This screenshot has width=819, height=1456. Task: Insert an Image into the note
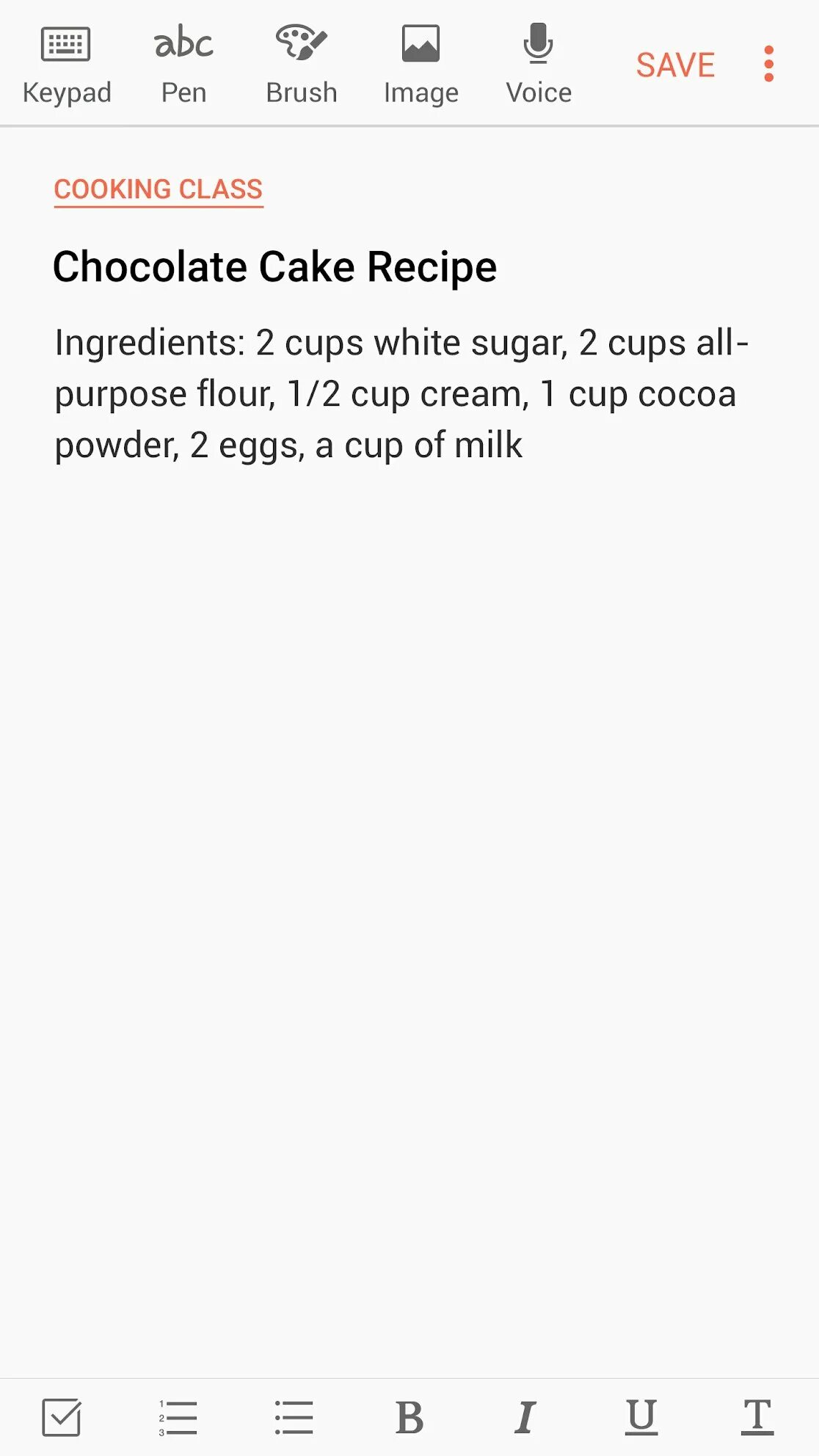[x=421, y=64]
